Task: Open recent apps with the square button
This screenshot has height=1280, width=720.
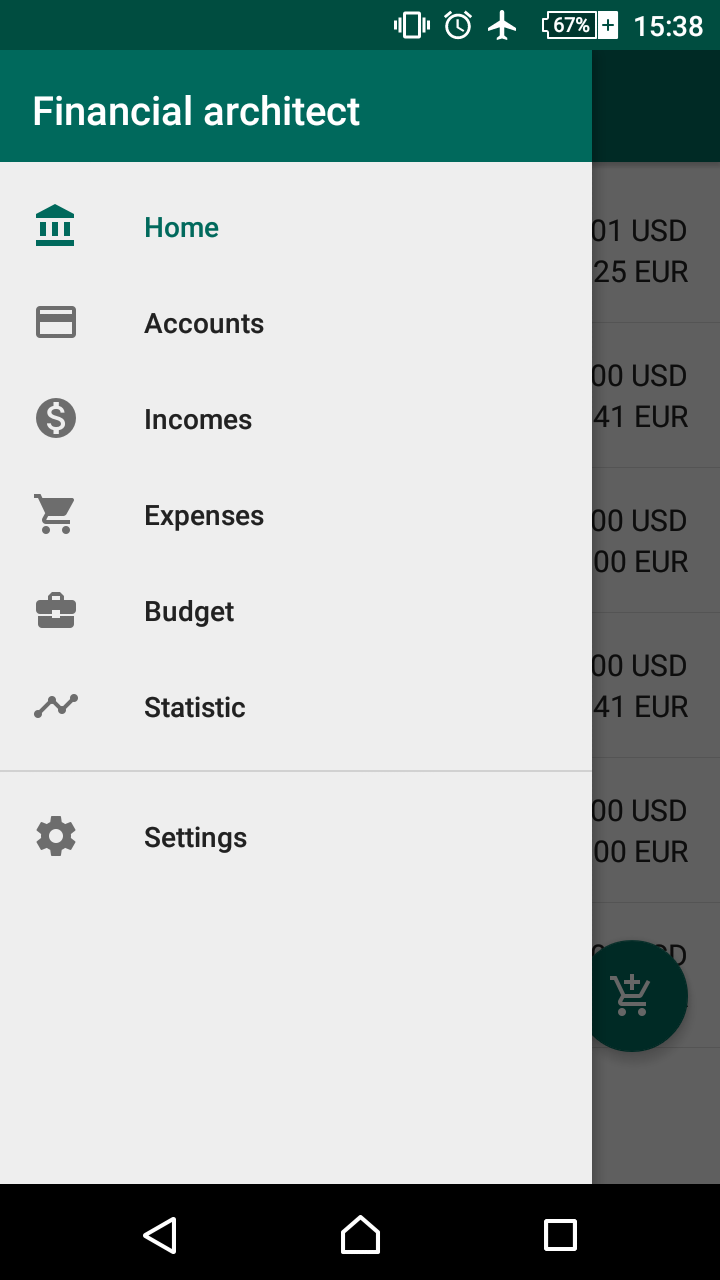Action: coord(560,1234)
